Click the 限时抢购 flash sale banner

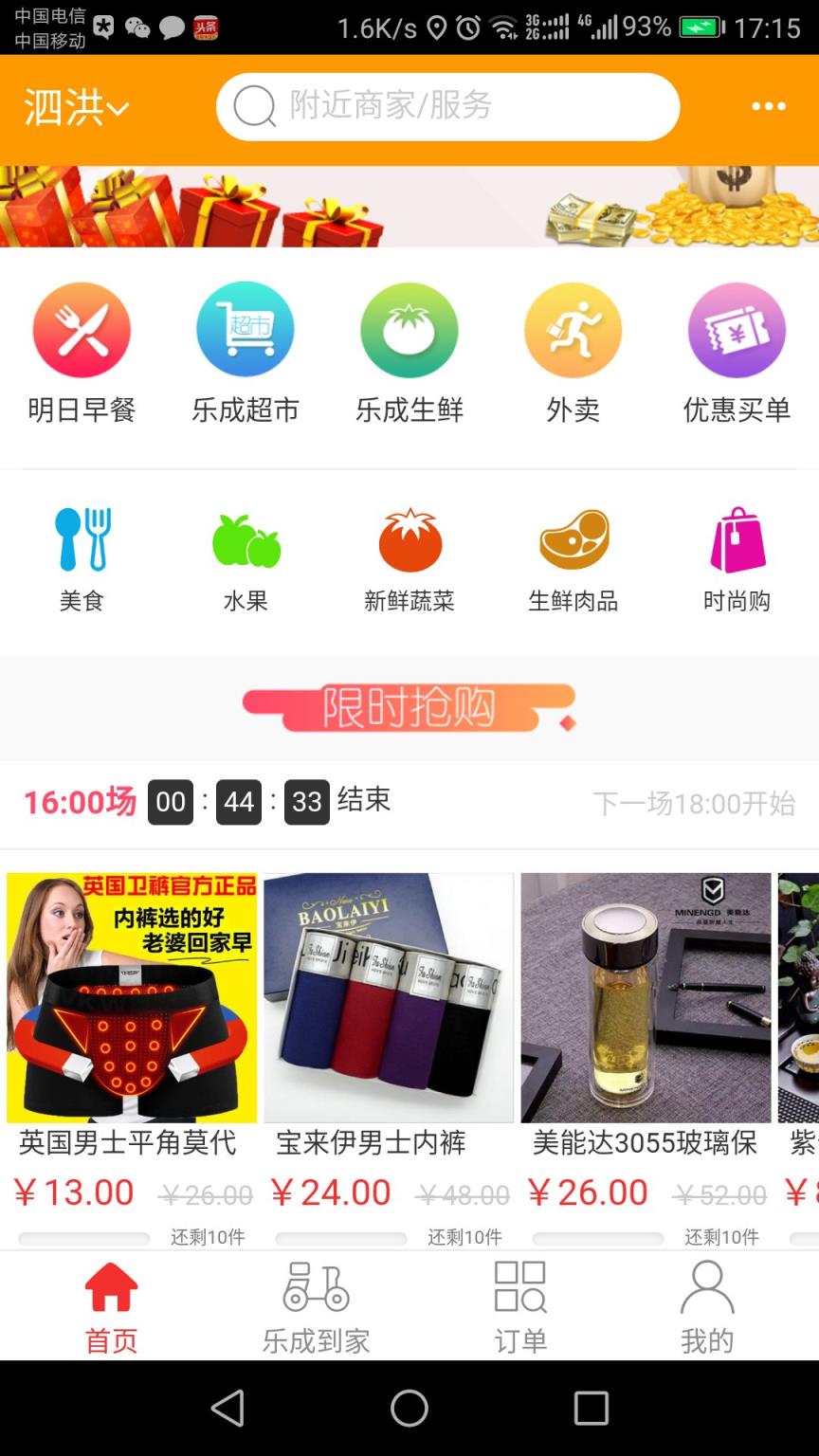coord(408,707)
